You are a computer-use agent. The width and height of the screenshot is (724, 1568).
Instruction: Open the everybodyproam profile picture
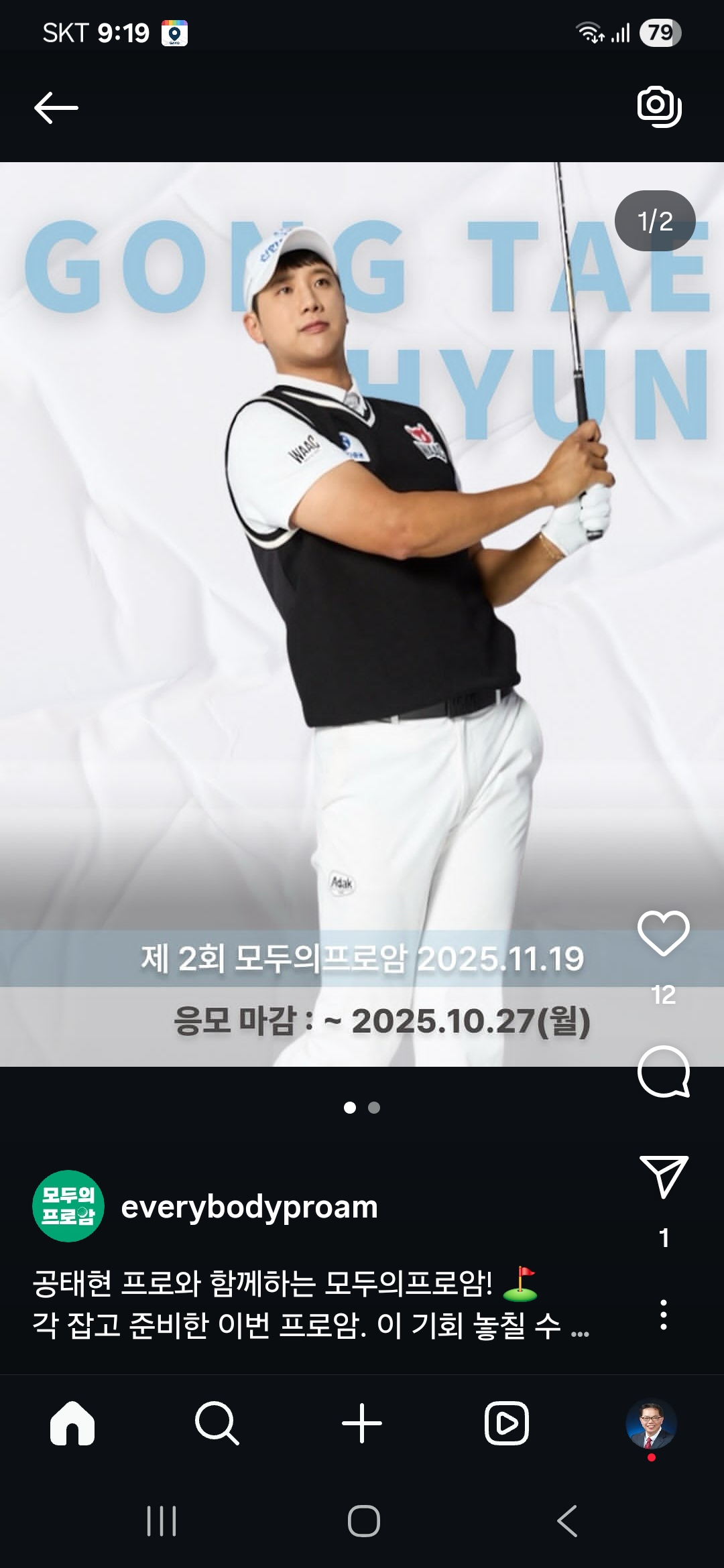tap(68, 1206)
